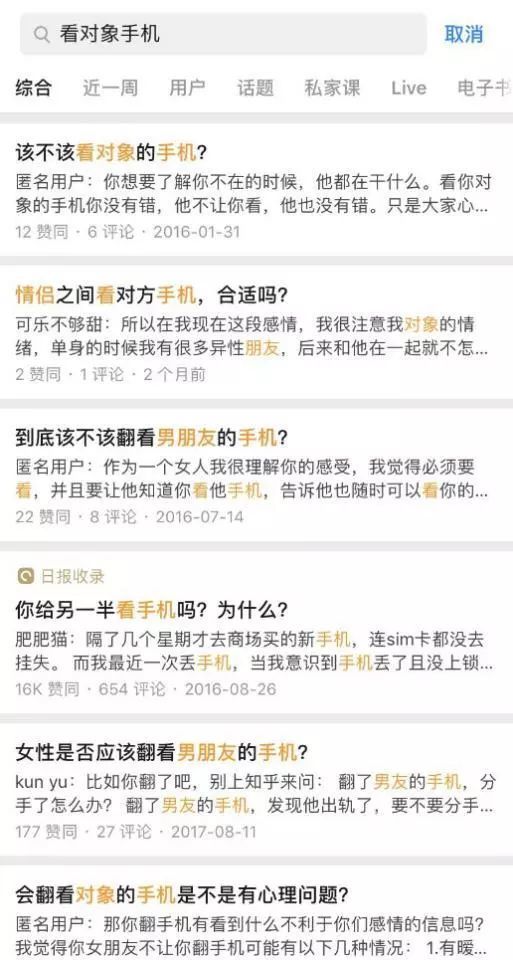This screenshot has height=960, width=513.
Task: Select the 综合 tab
Action: [34, 88]
